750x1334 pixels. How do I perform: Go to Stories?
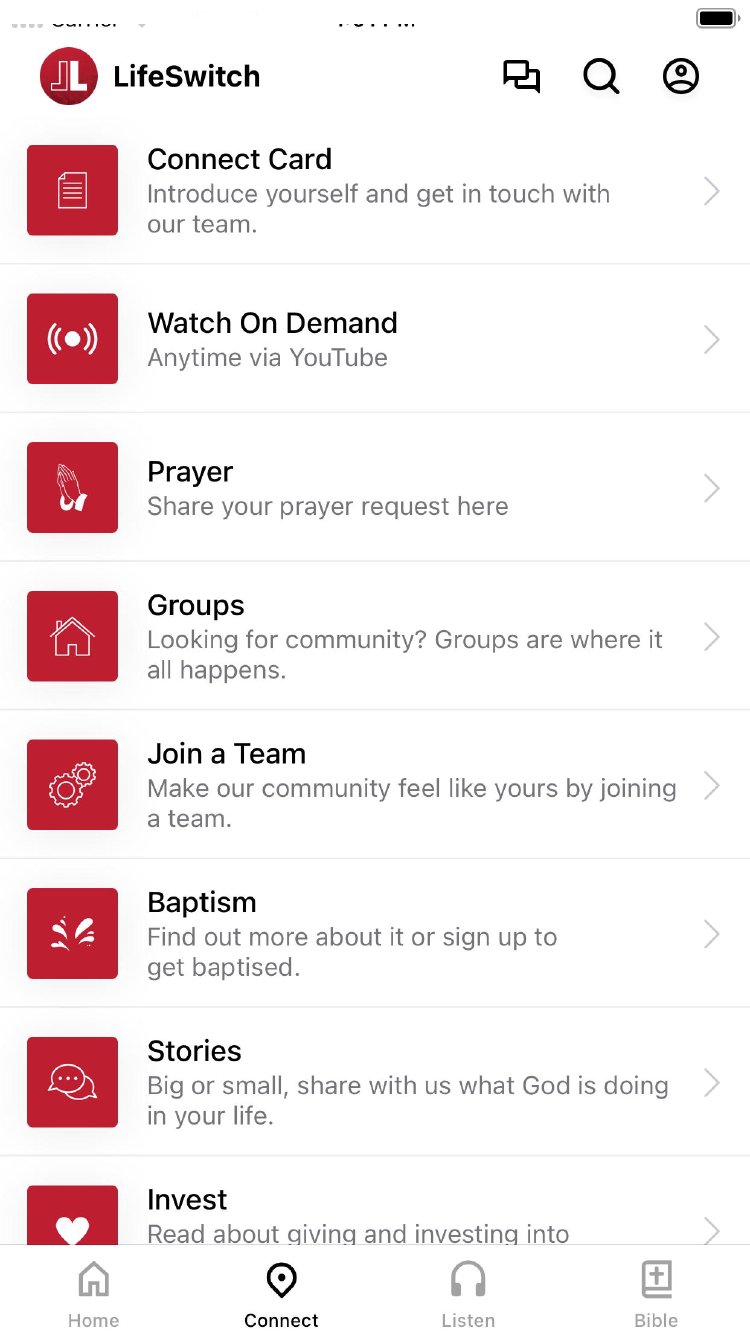pos(375,1082)
